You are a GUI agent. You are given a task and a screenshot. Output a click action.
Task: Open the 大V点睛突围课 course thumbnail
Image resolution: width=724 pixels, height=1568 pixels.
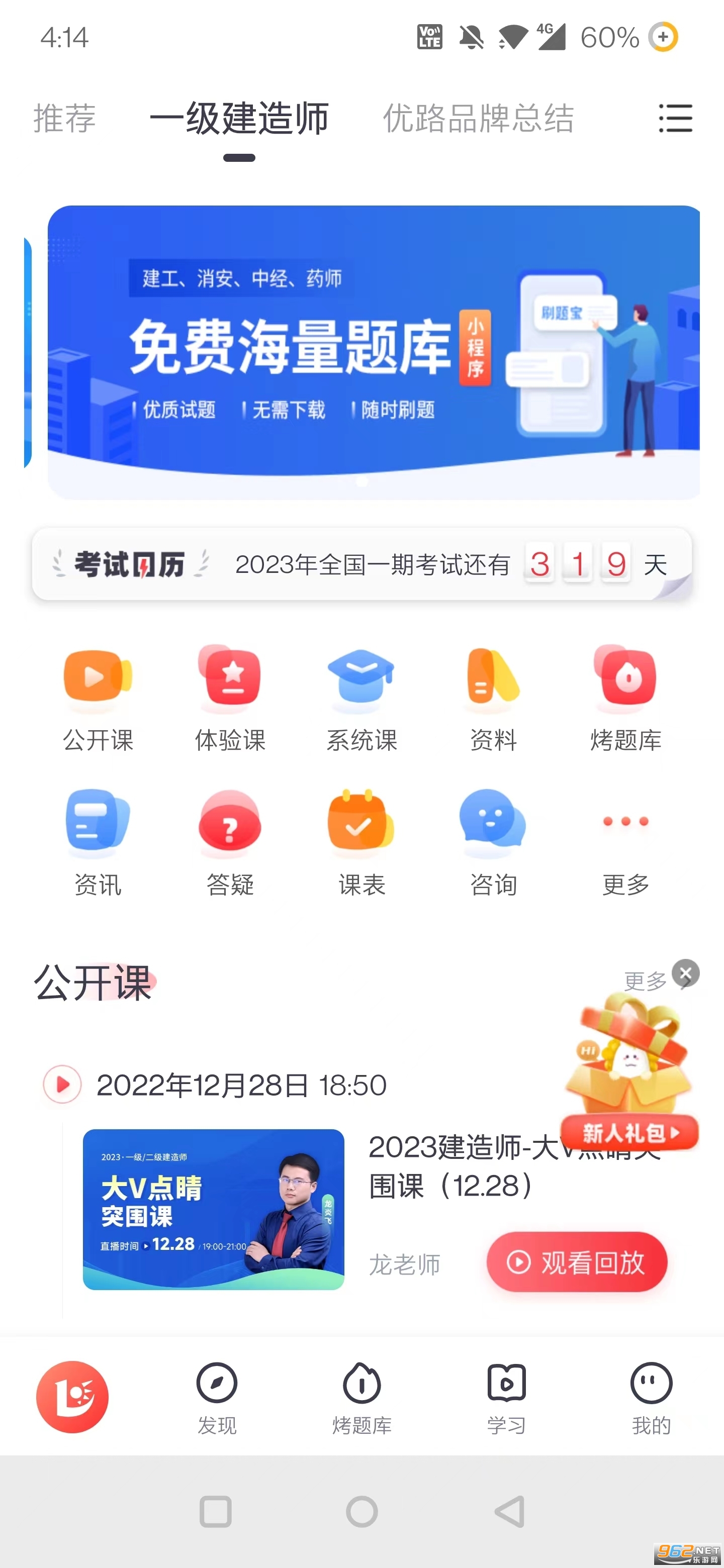tap(213, 1209)
